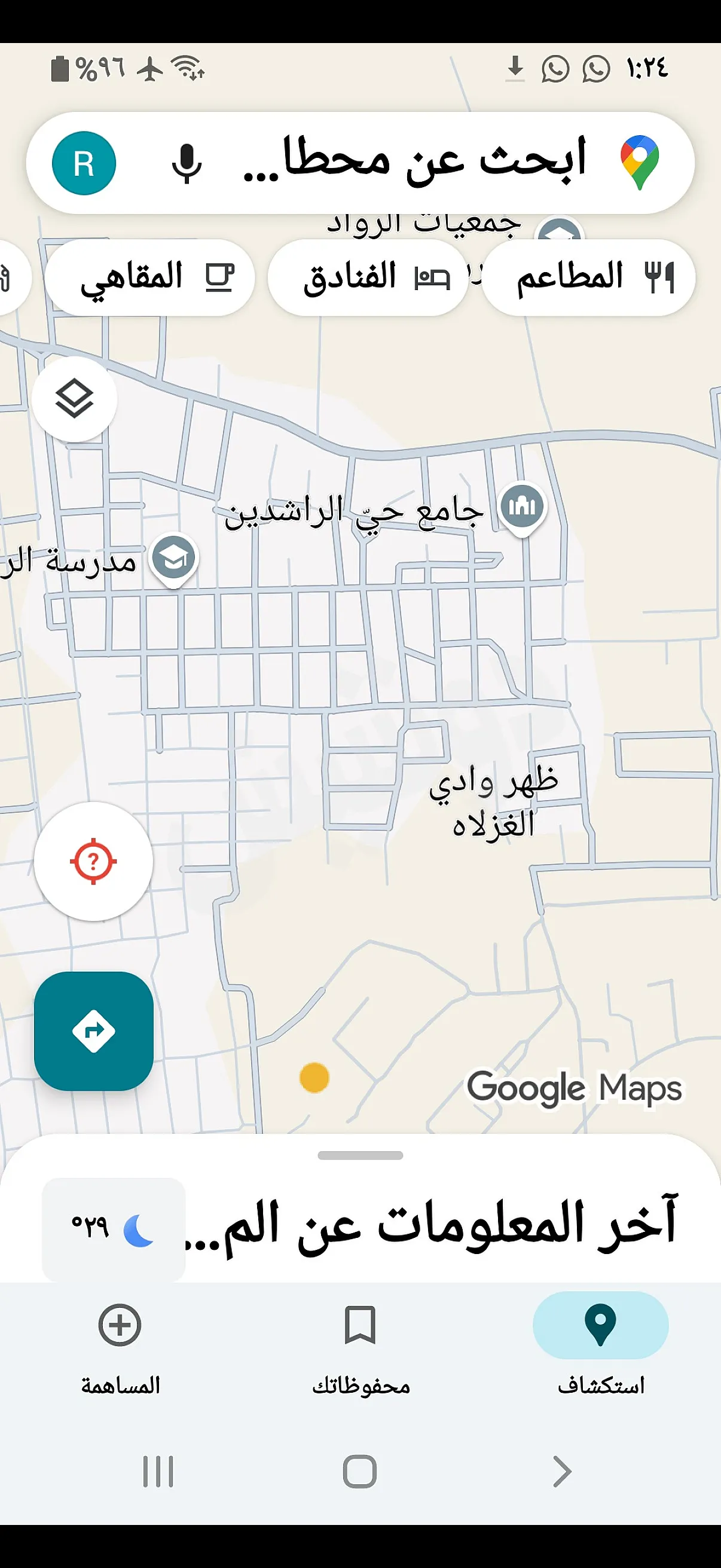
Task: Open the directions floating button
Action: [93, 1031]
